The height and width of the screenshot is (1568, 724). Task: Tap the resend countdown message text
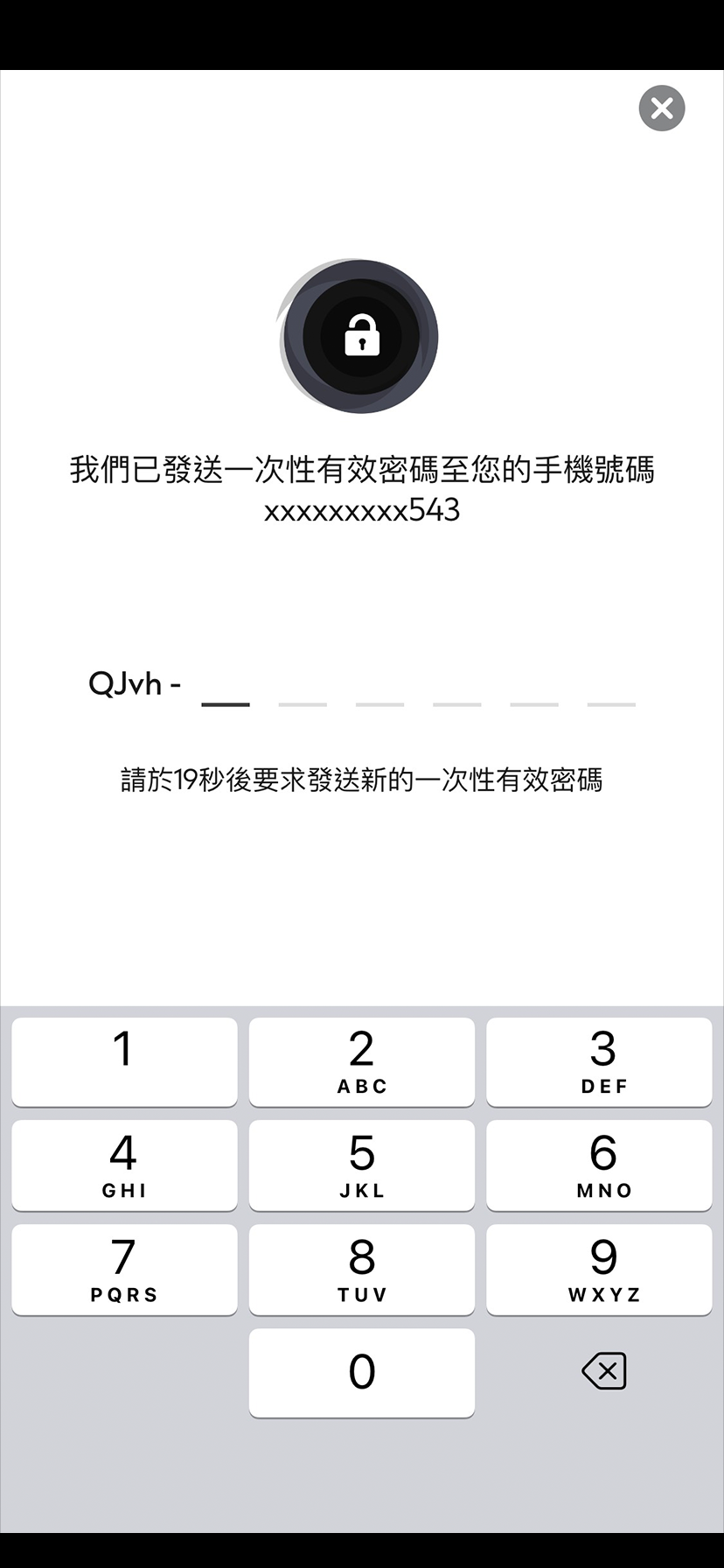(361, 777)
